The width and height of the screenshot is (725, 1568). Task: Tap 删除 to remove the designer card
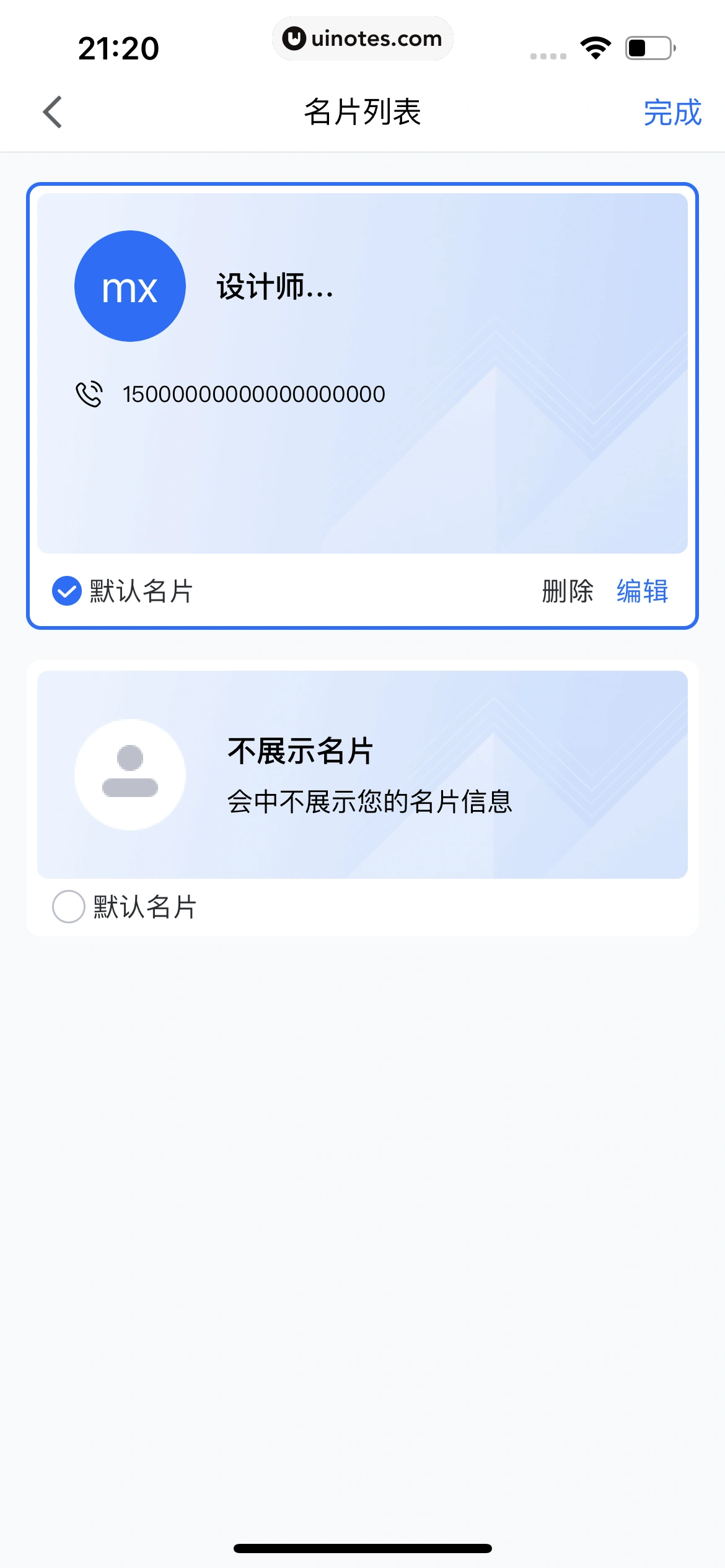click(x=567, y=591)
